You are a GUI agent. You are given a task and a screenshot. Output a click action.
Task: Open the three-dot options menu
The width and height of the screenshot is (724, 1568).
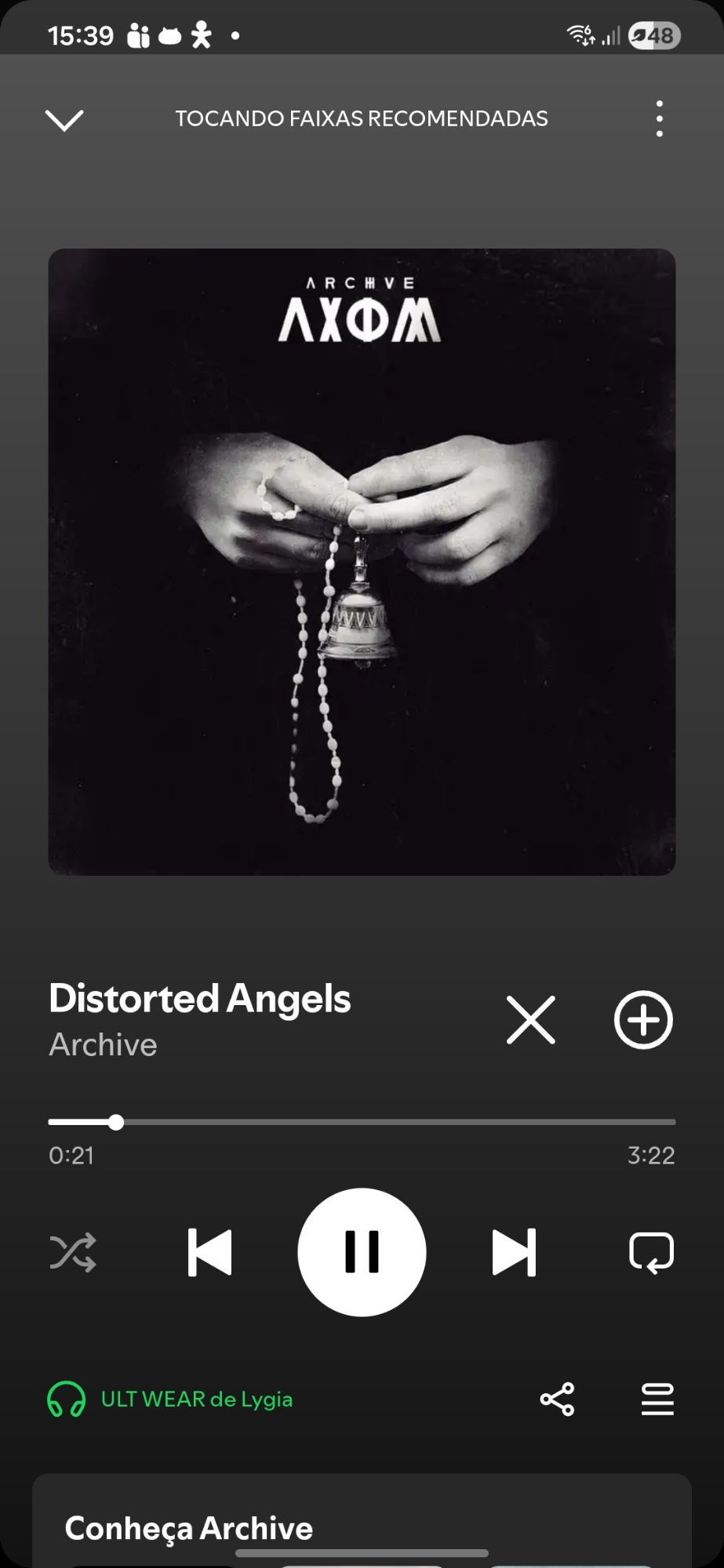(x=659, y=119)
